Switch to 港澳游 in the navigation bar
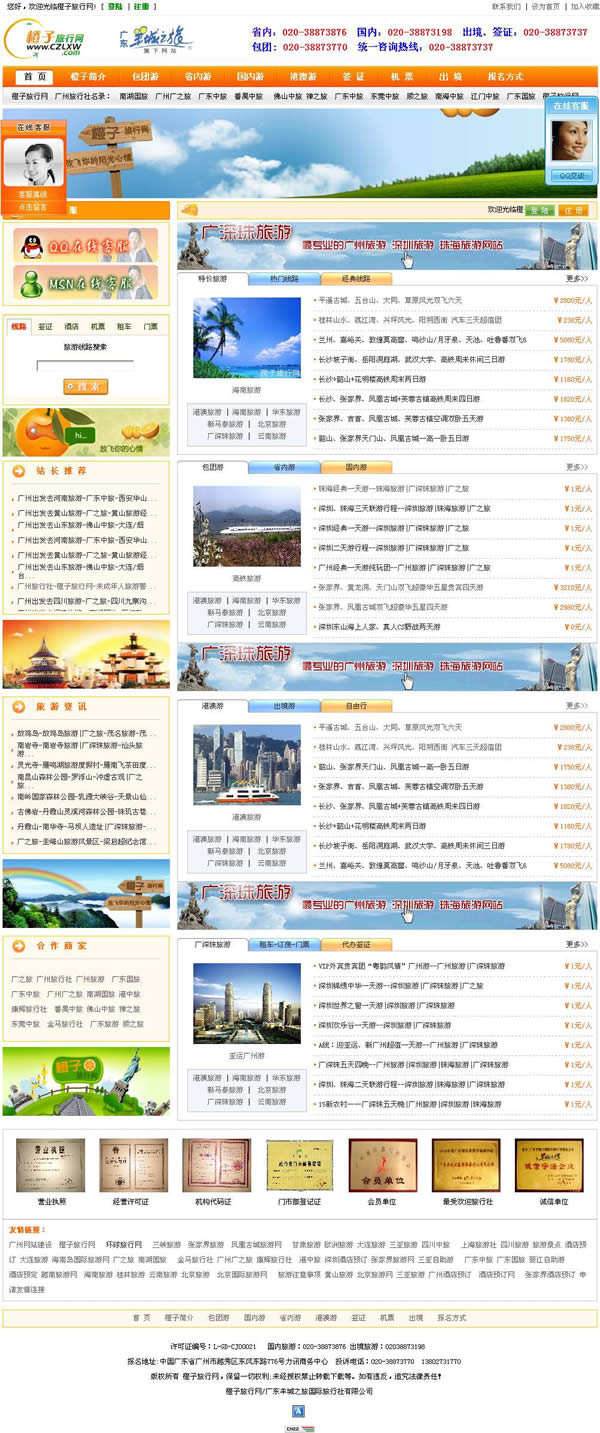This screenshot has width=600, height=1433. pos(304,77)
